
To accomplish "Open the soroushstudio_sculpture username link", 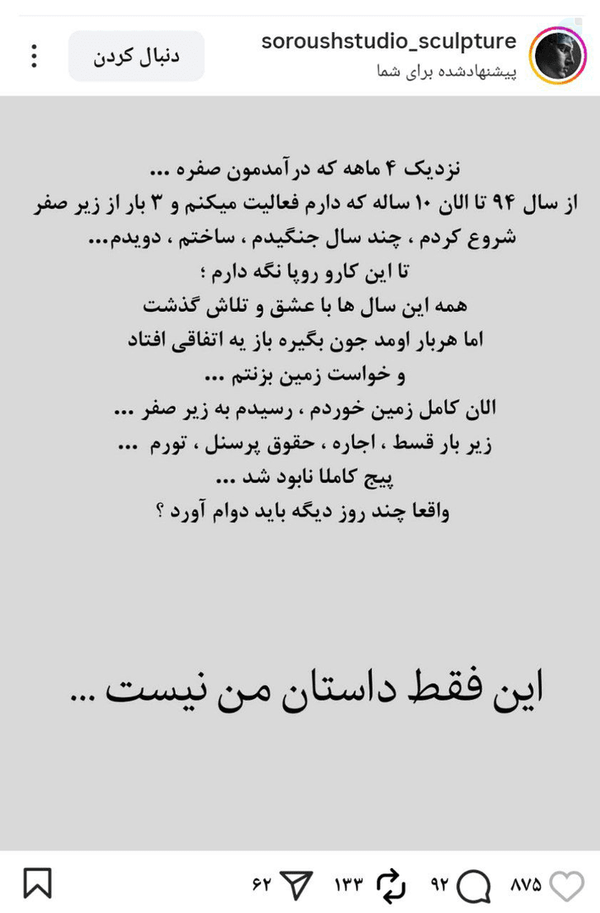I will [x=389, y=41].
